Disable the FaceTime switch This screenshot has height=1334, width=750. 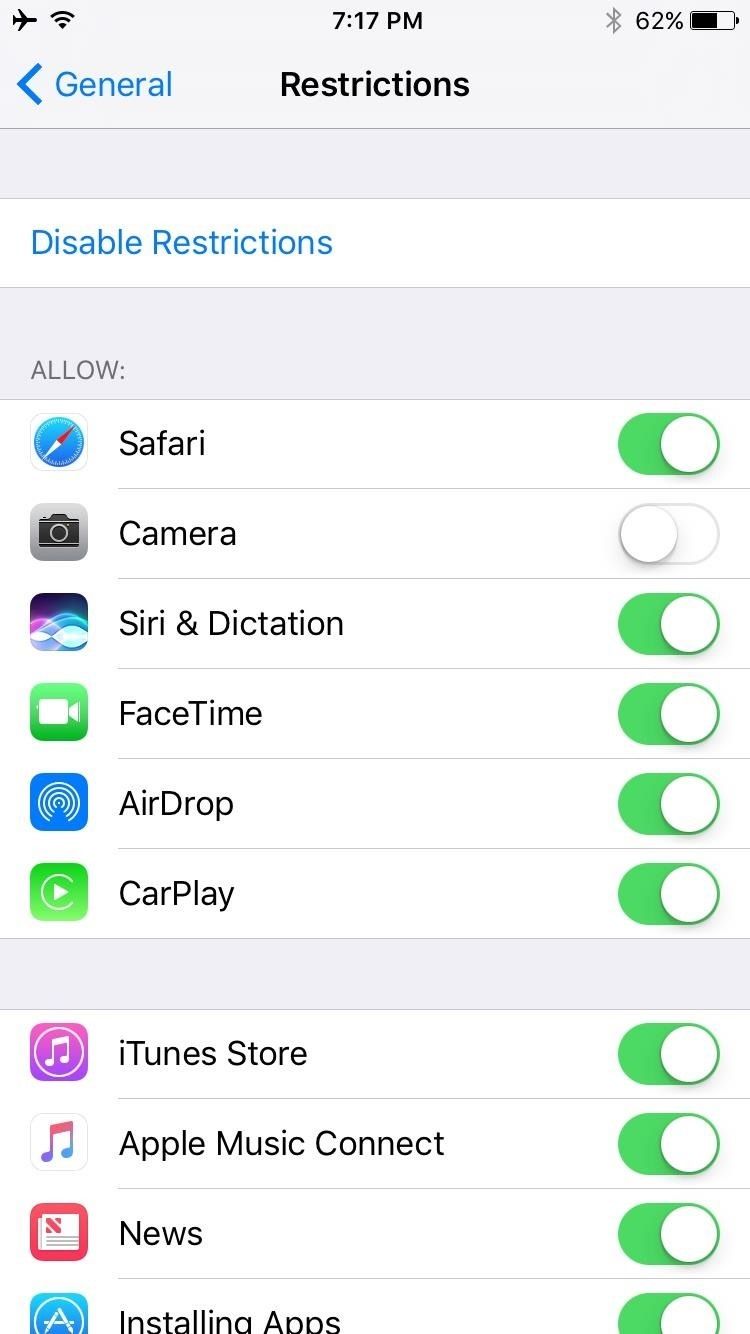(667, 713)
